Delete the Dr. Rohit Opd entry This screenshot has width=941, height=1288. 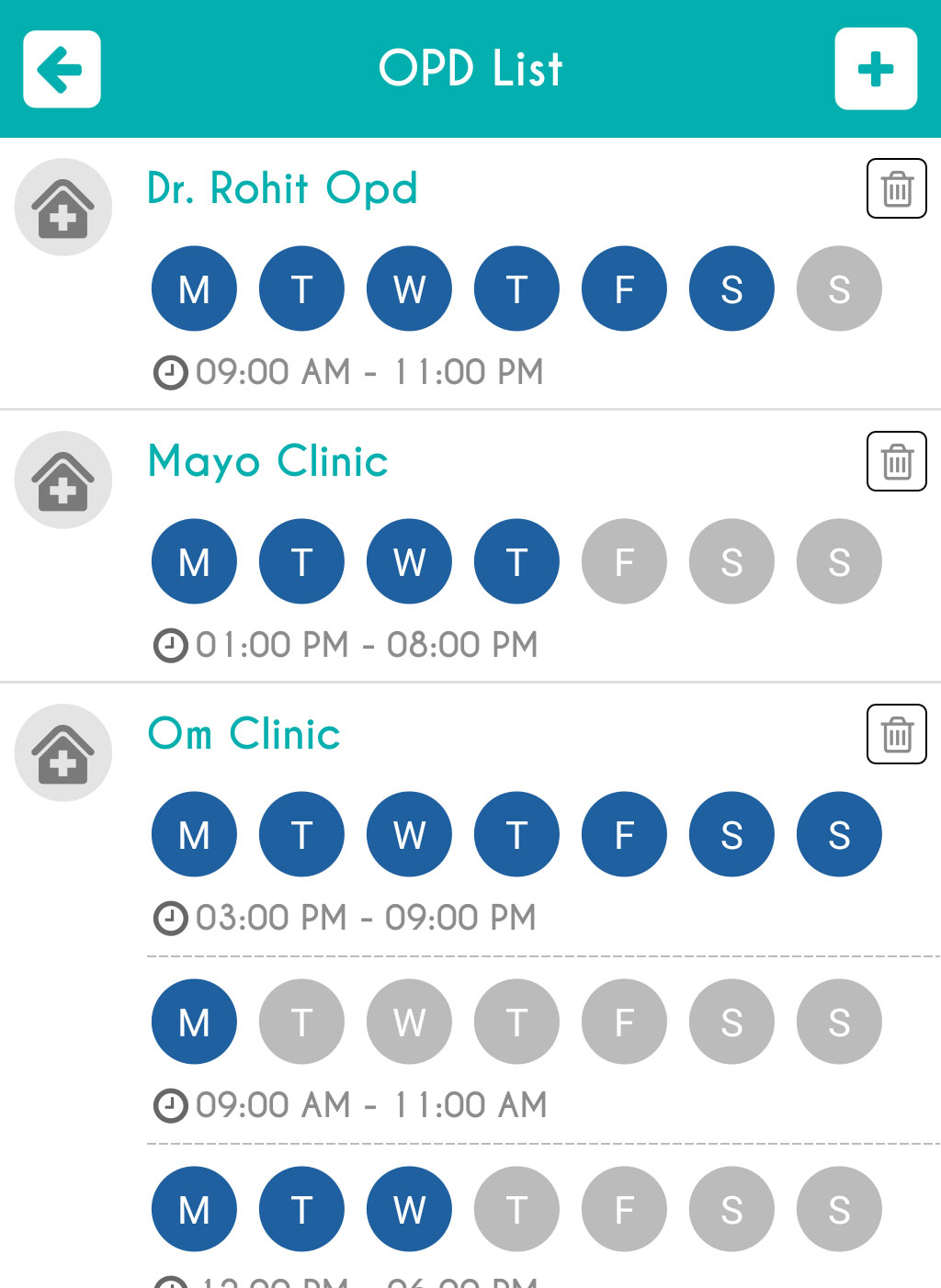(897, 189)
